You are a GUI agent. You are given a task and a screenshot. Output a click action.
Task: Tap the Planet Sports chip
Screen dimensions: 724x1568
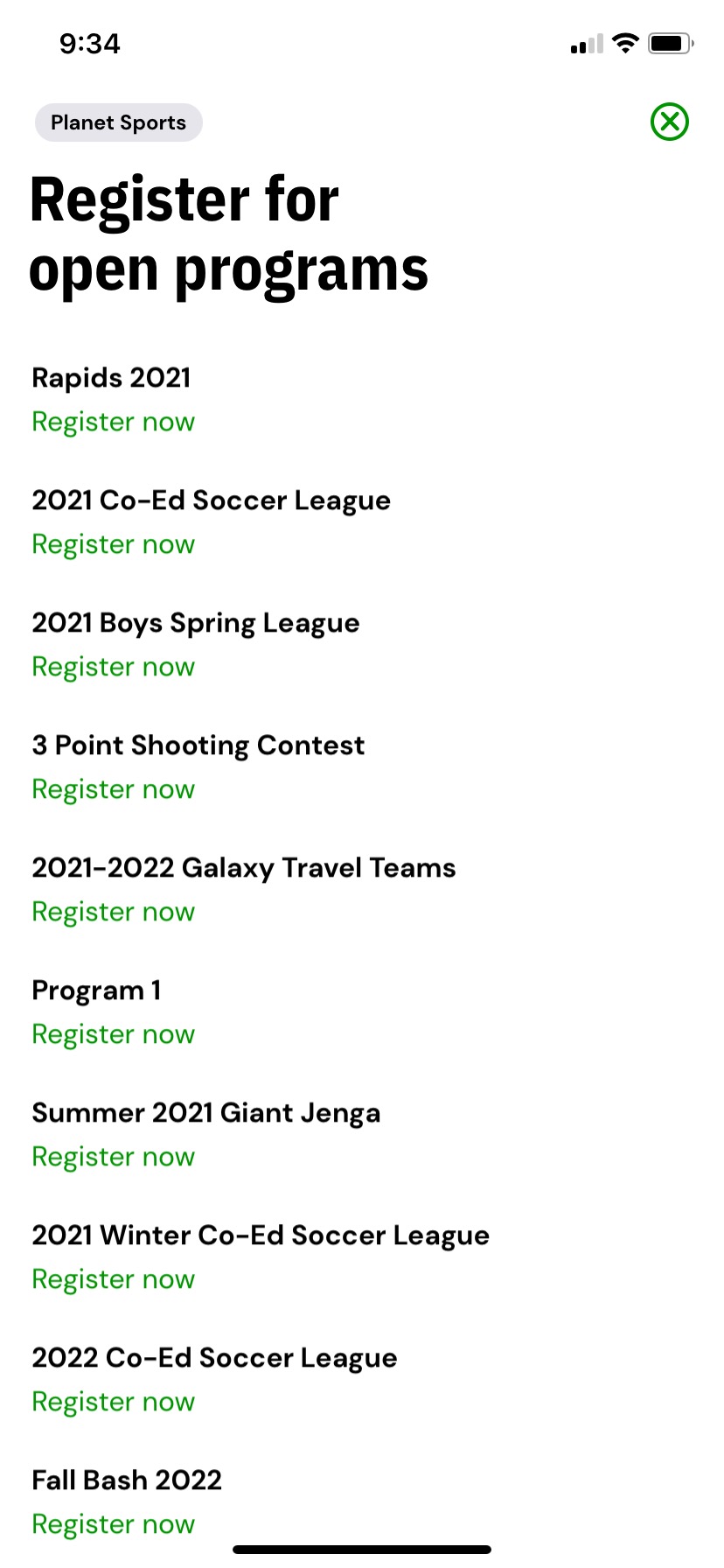(x=119, y=122)
